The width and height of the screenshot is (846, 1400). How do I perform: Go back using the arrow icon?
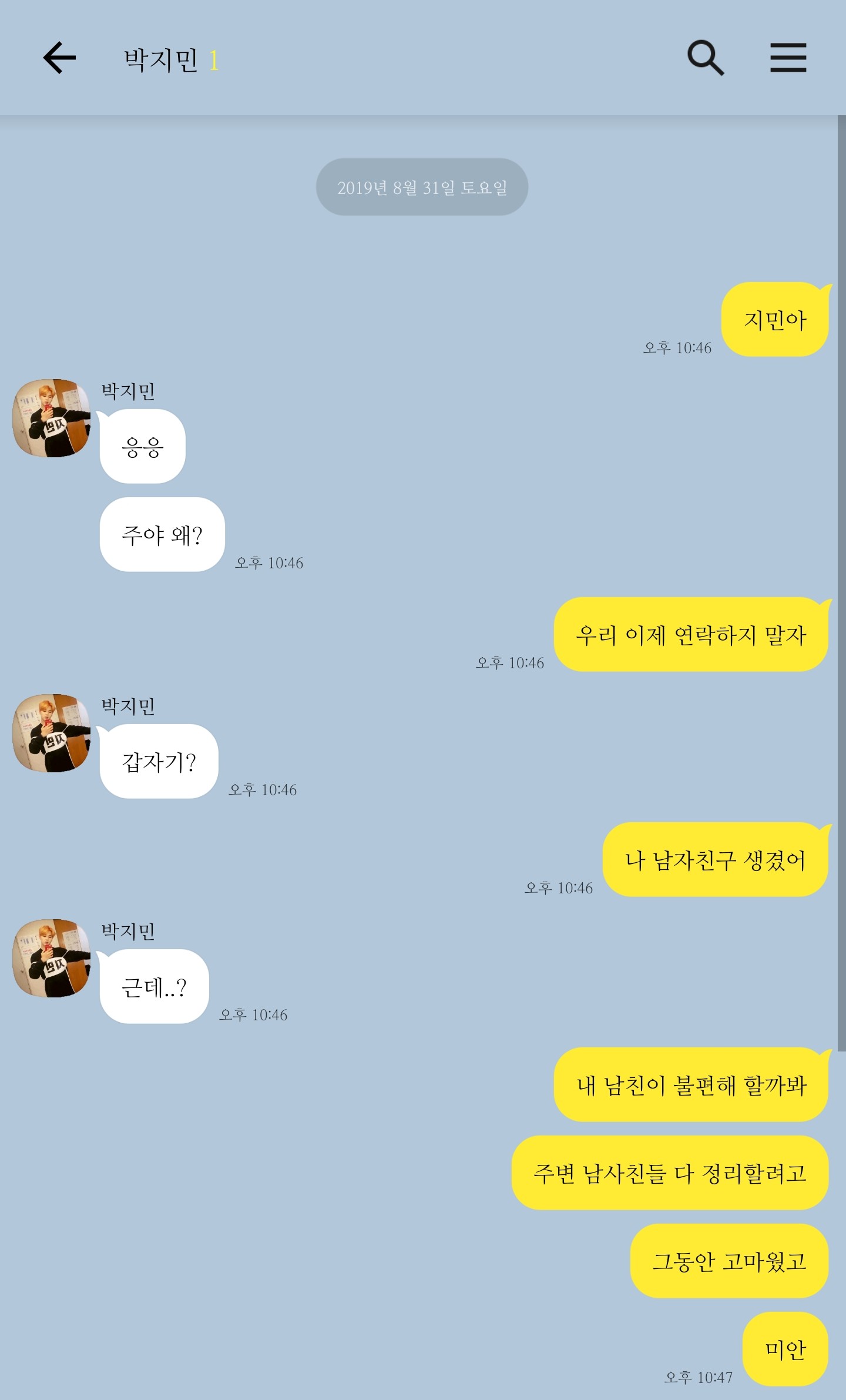pos(59,58)
